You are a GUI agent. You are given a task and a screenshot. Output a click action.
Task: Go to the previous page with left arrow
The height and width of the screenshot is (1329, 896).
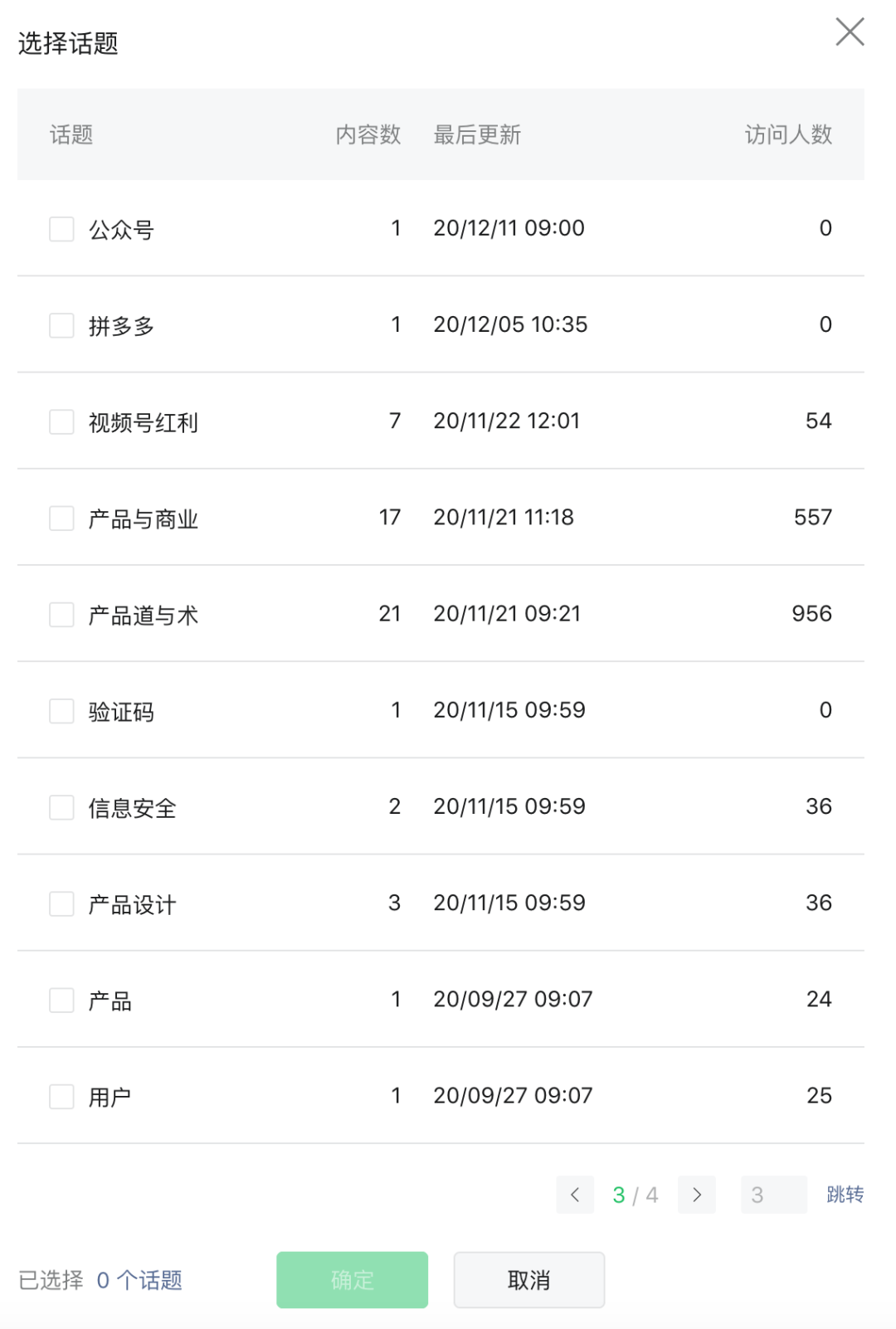575,1195
